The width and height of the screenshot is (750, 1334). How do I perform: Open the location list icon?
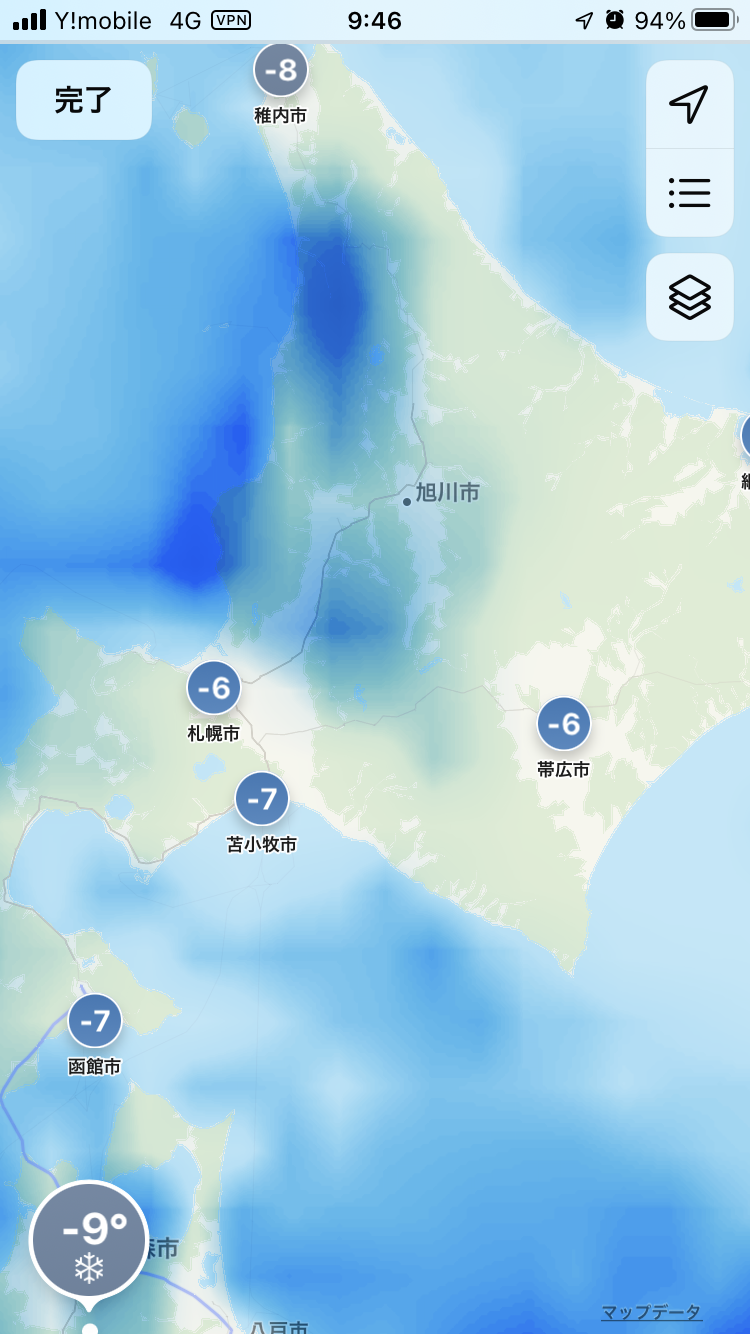pyautogui.click(x=689, y=192)
